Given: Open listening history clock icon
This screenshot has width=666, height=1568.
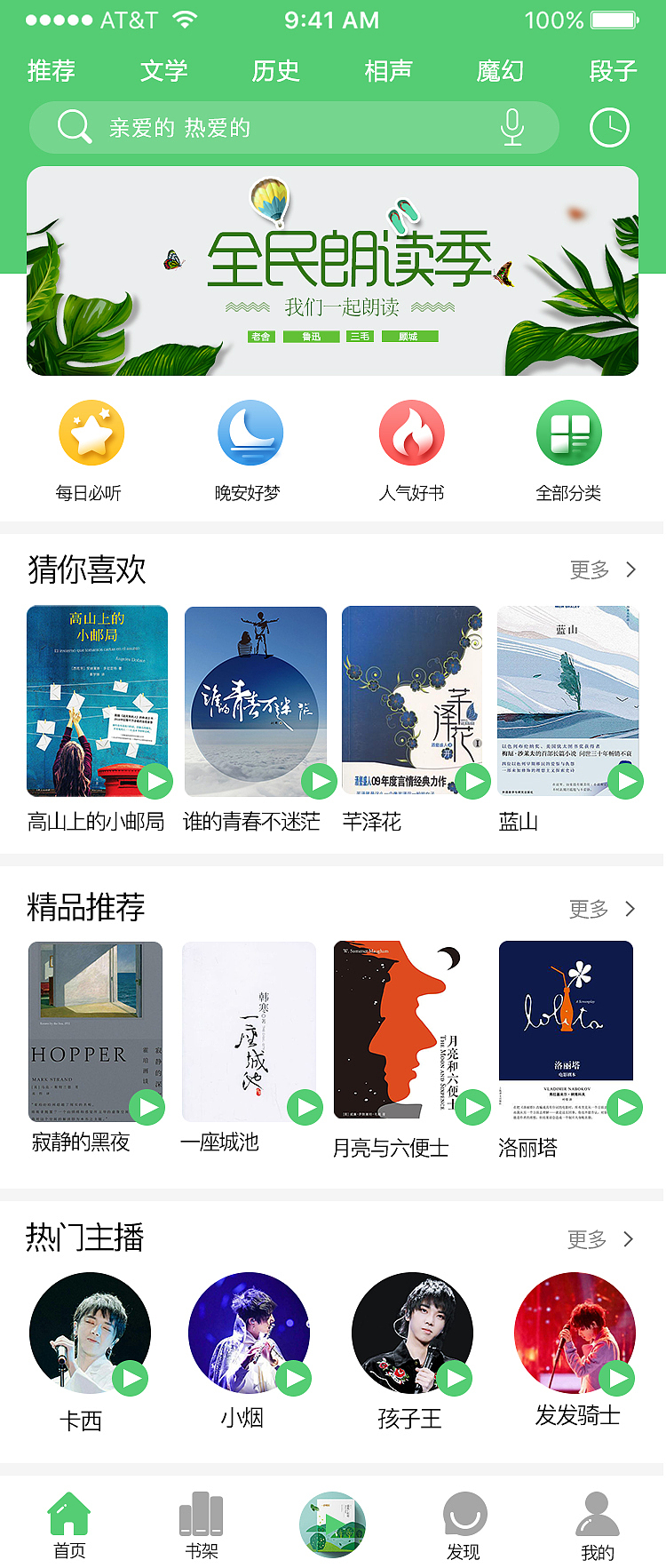Looking at the screenshot, I should pyautogui.click(x=609, y=128).
